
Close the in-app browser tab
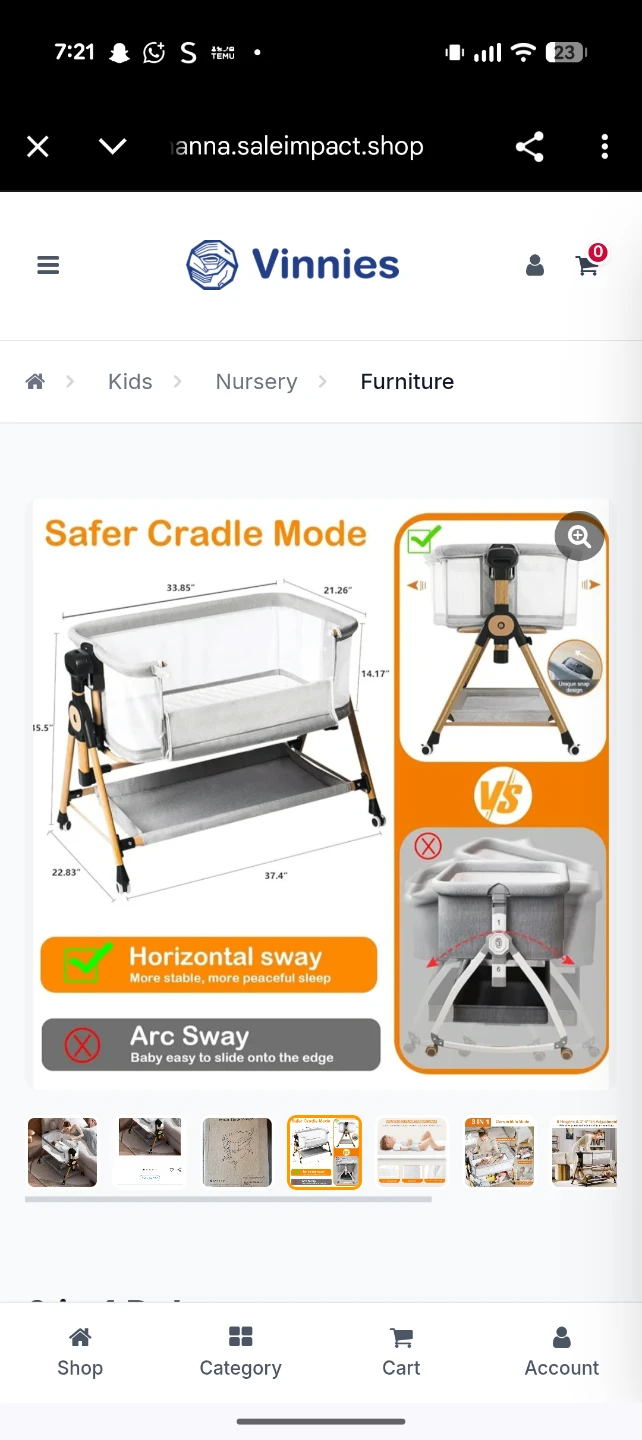[38, 147]
